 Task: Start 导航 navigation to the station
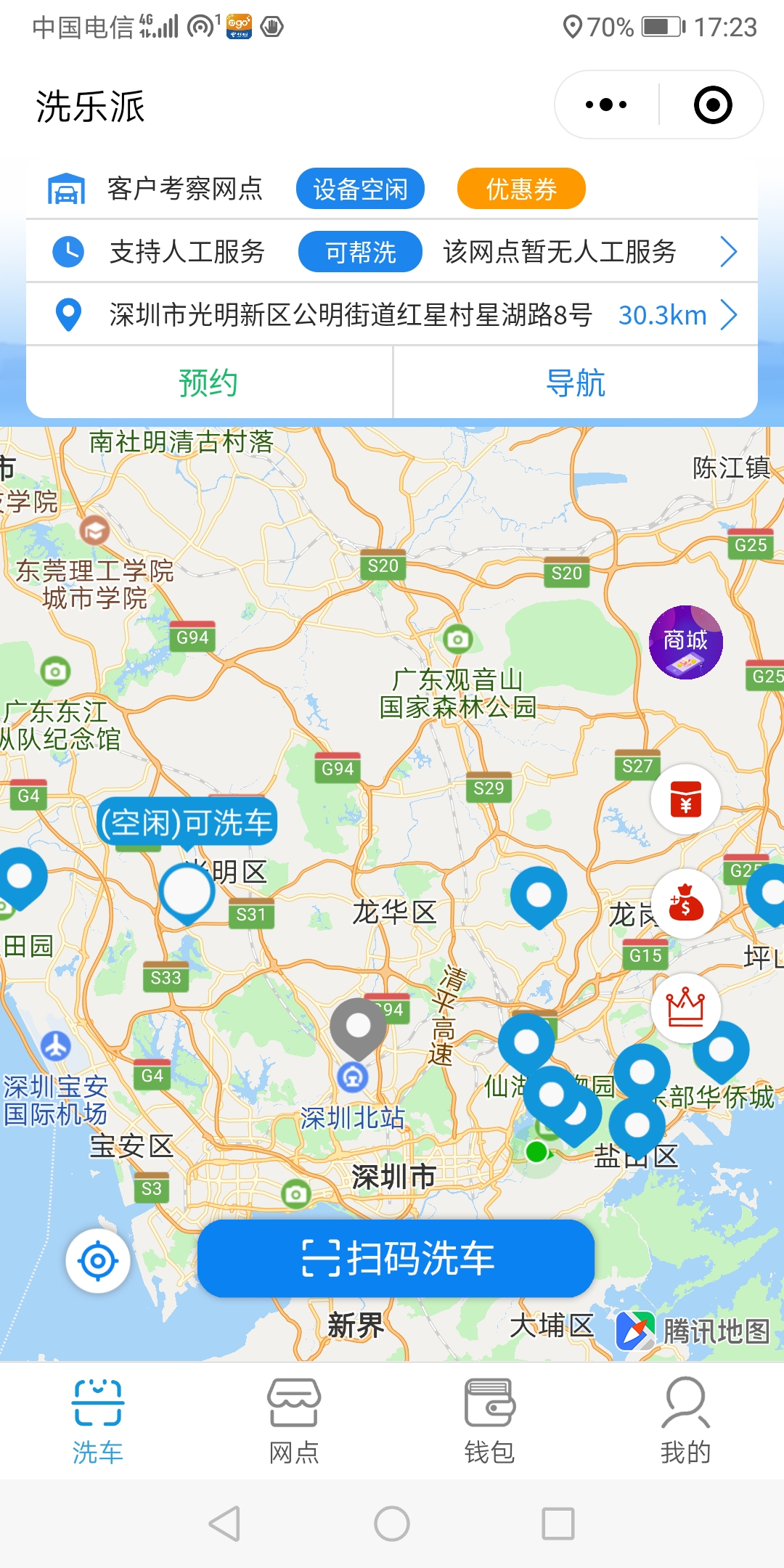(x=575, y=383)
